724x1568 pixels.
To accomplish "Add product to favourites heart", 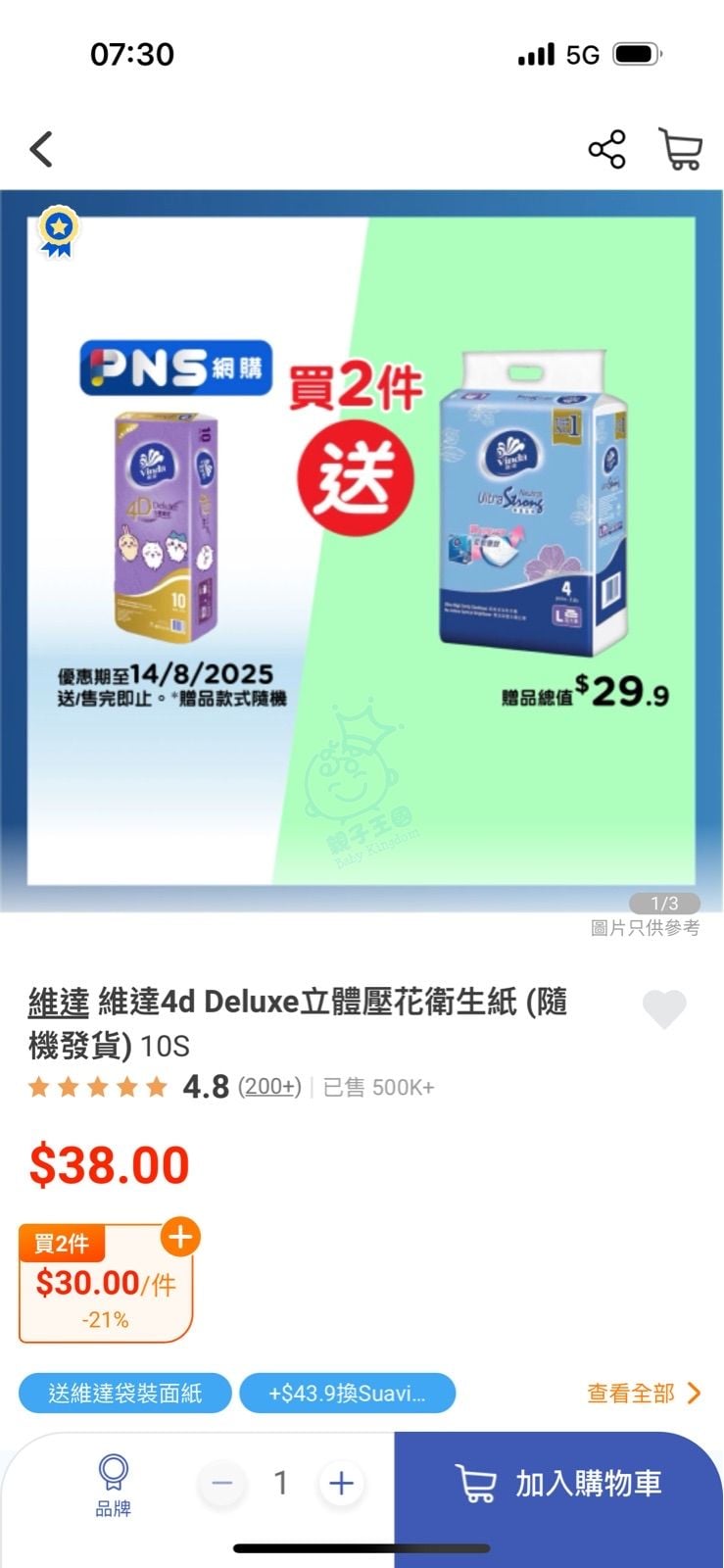I will click(664, 1008).
